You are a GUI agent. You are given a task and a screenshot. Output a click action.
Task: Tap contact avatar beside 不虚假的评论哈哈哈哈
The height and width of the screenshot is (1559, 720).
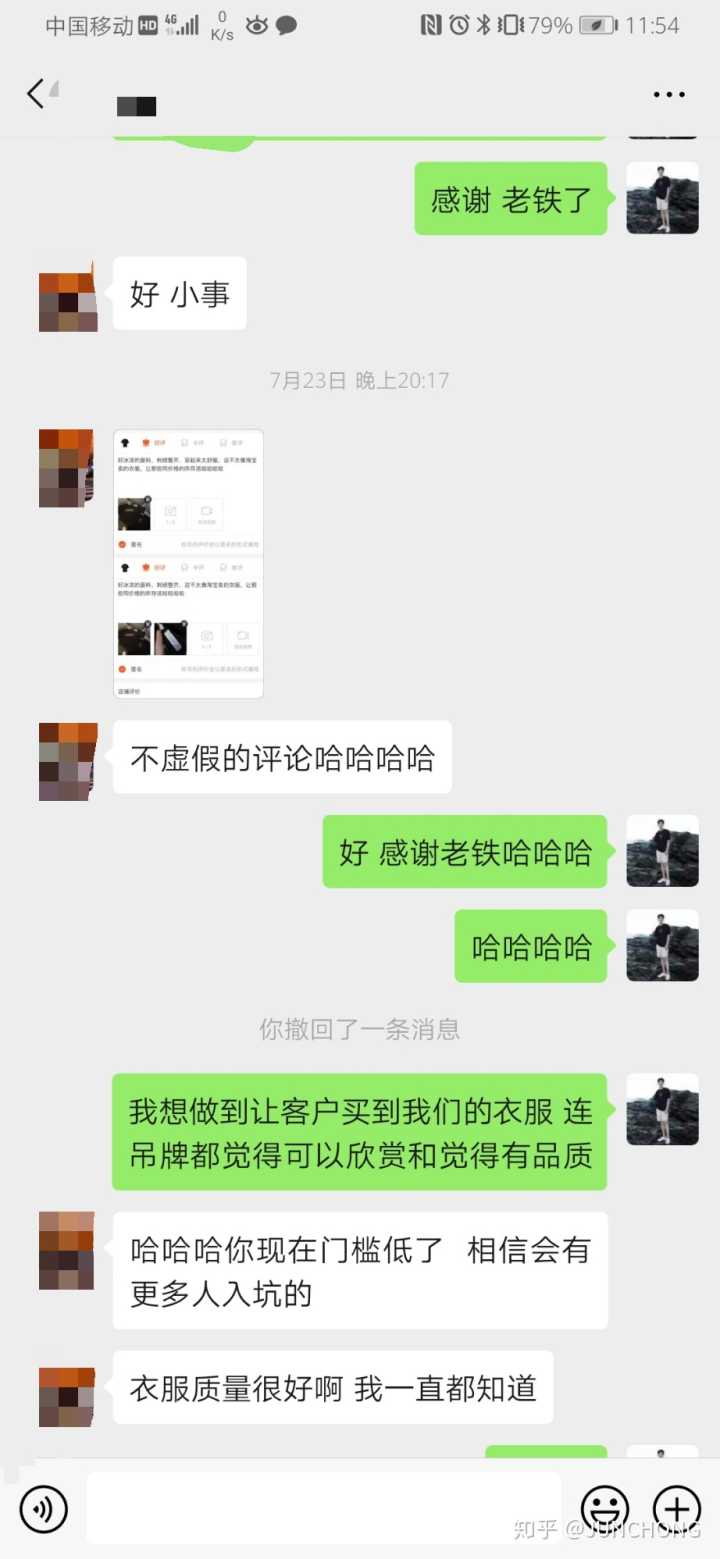(67, 761)
